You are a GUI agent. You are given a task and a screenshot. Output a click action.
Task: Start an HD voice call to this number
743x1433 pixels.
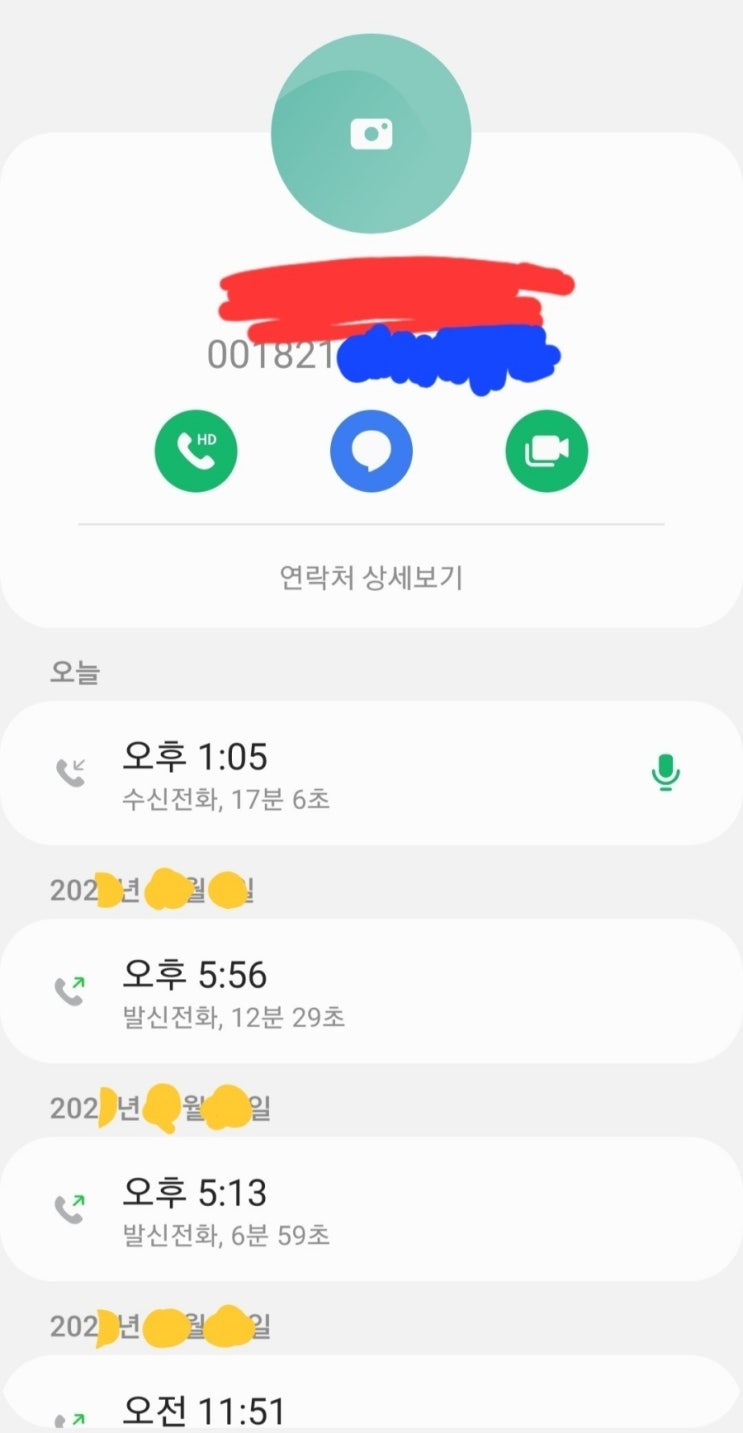[x=196, y=452]
